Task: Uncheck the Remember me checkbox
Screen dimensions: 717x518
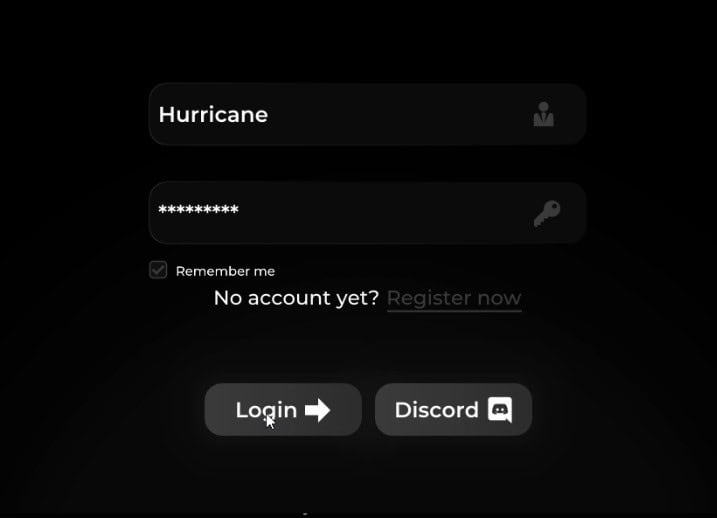Action: (158, 270)
